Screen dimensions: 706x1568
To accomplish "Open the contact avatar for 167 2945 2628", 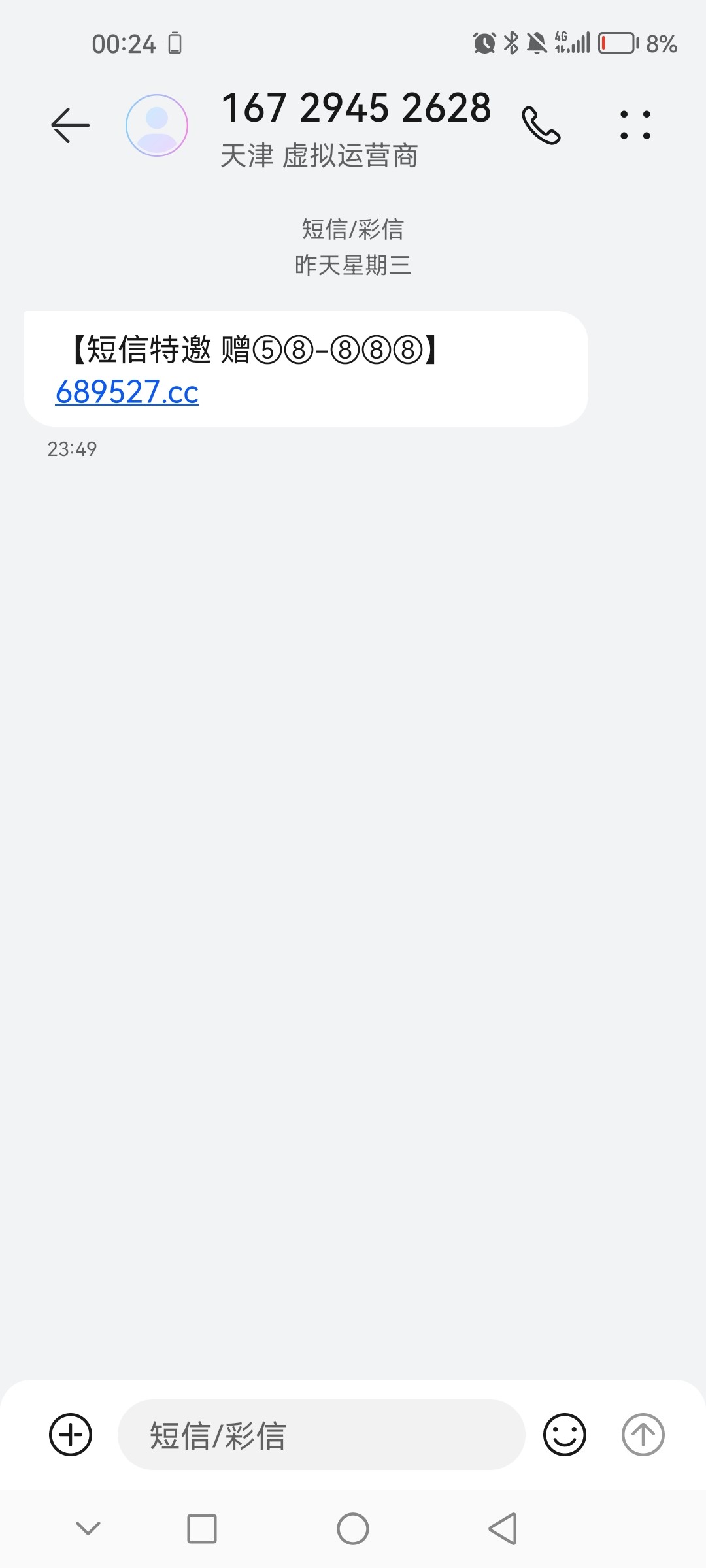I will coord(157,125).
